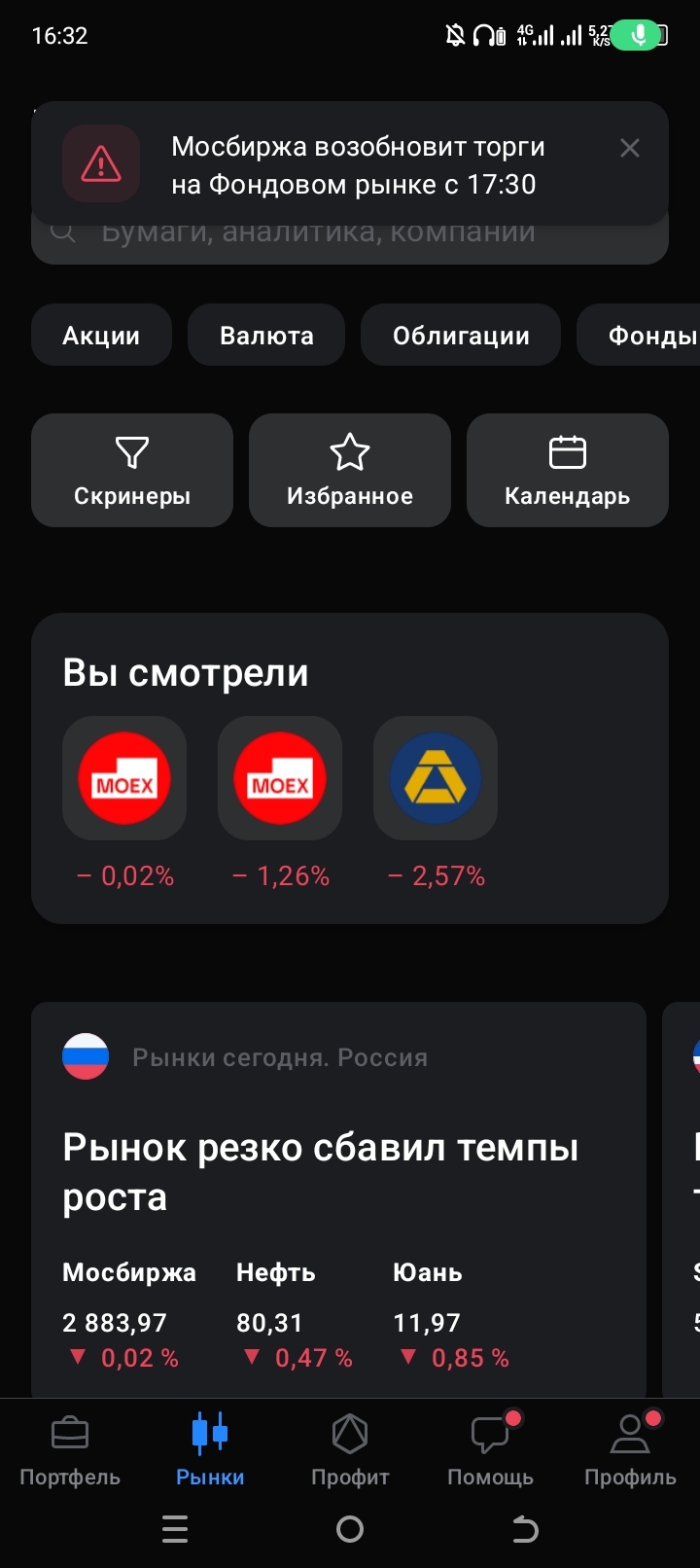Go to the Рынки tab

coord(210,1451)
